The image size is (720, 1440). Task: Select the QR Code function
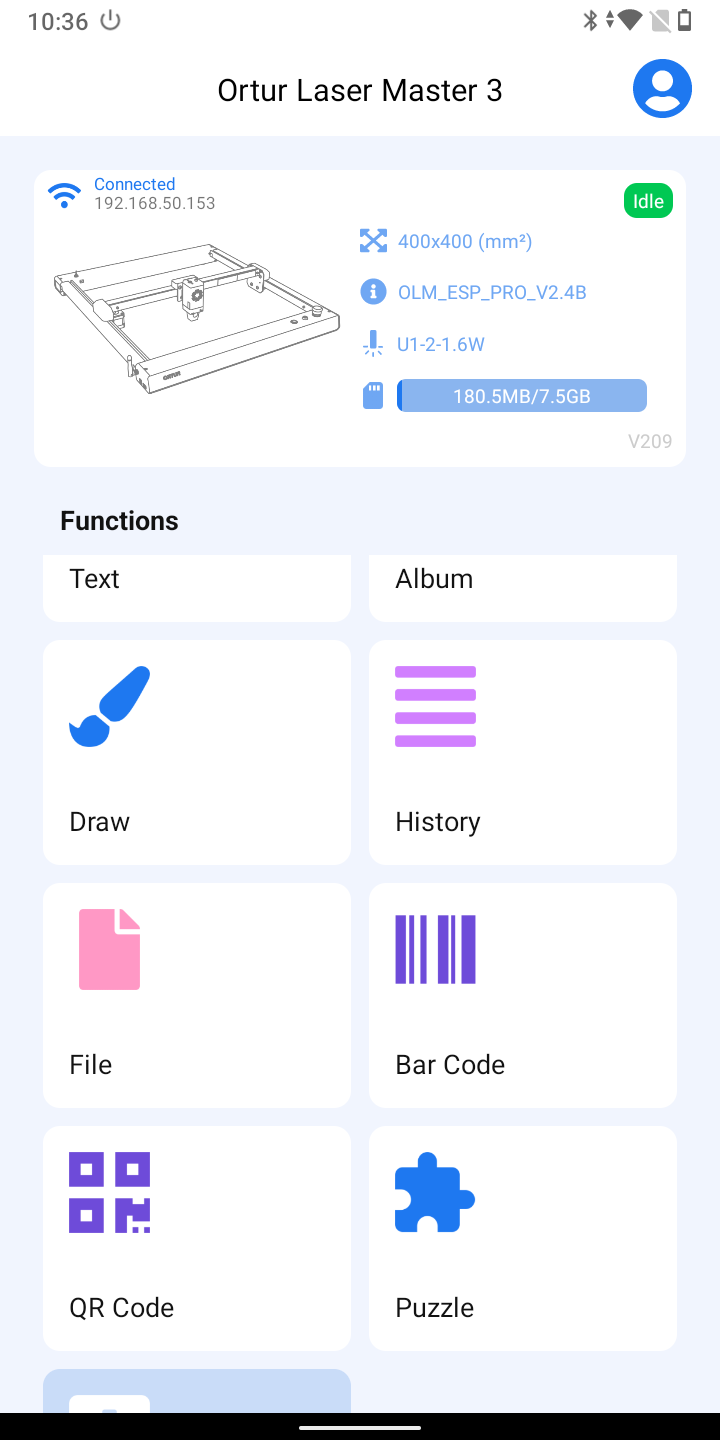point(196,1238)
